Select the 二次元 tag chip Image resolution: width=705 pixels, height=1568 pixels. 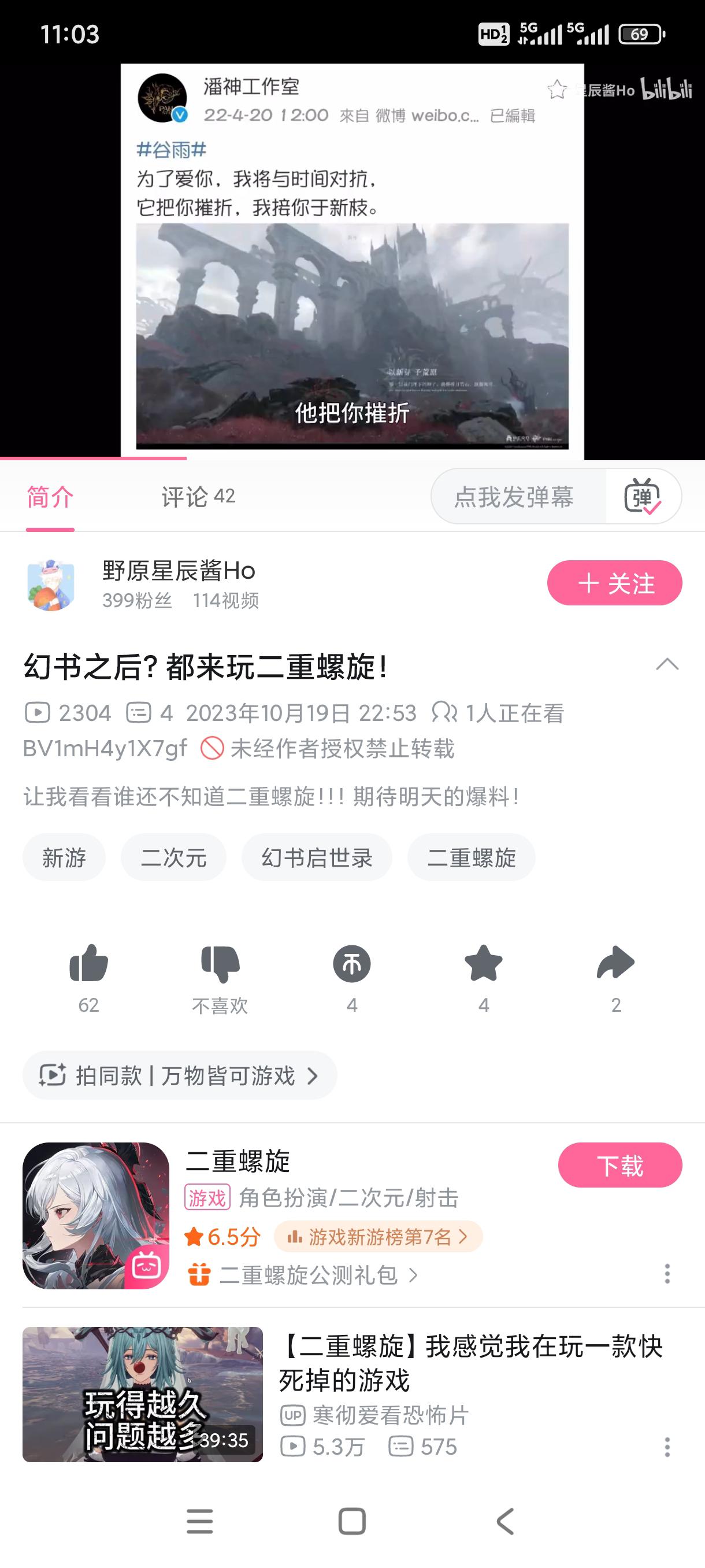point(173,857)
